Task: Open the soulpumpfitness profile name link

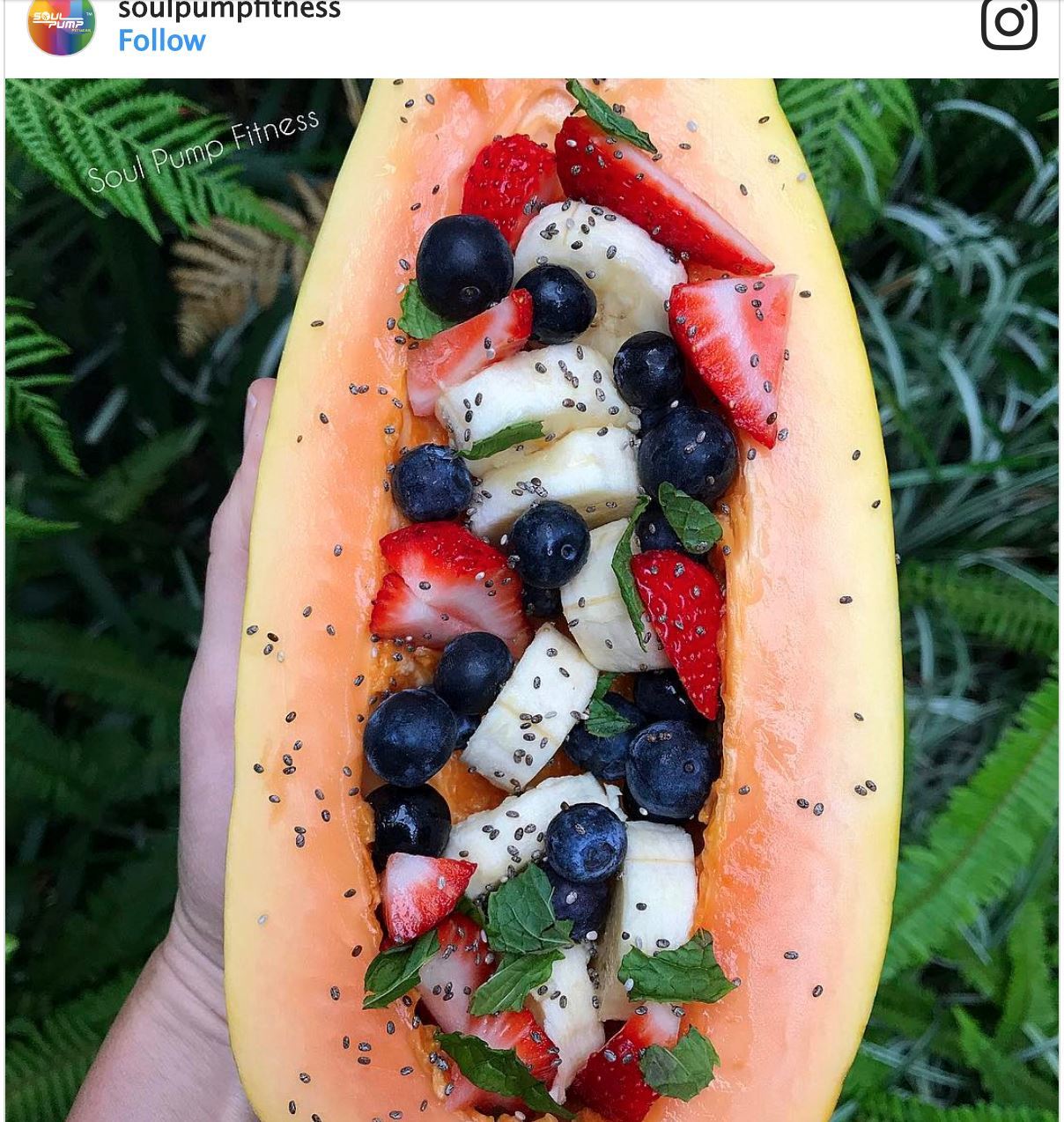Action: point(229,10)
